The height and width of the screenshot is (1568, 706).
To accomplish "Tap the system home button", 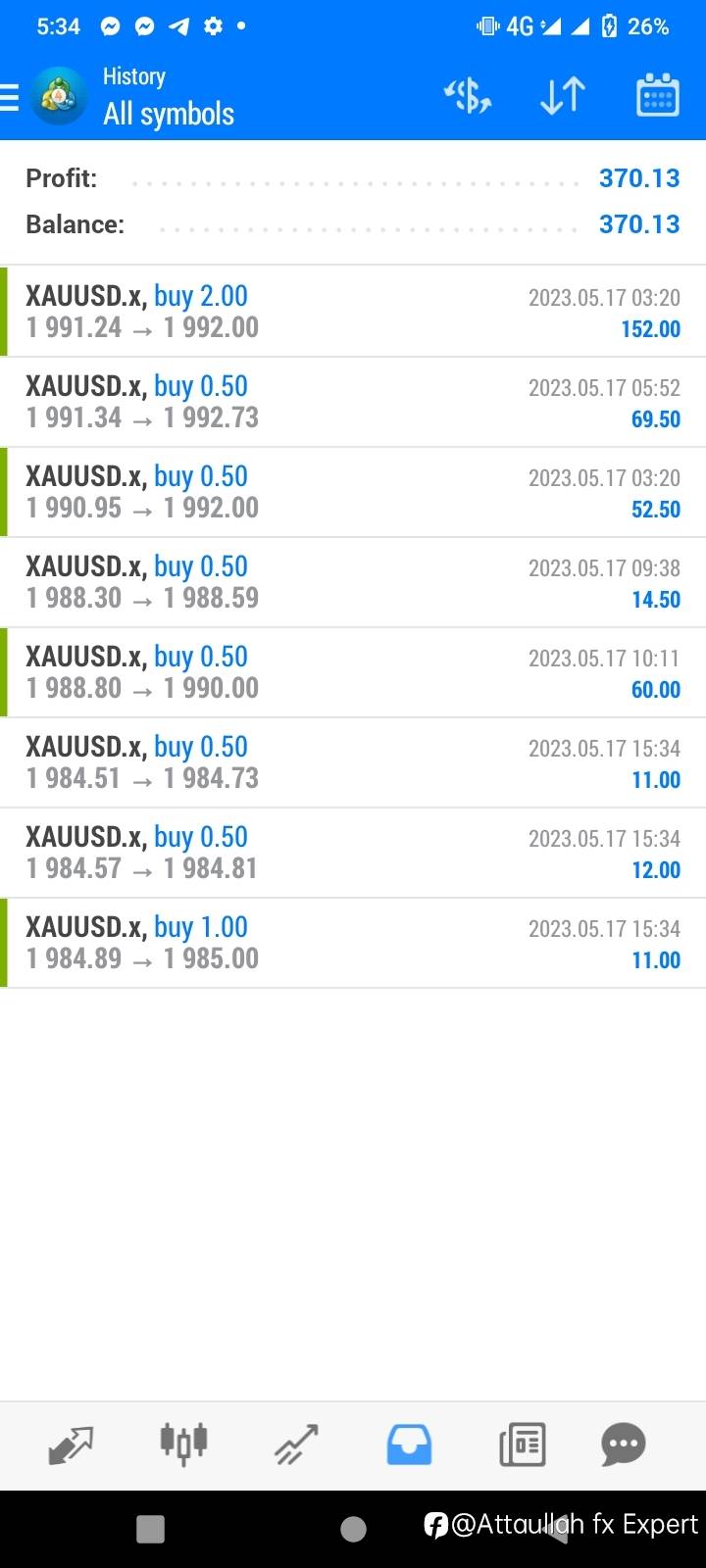I will (x=353, y=1529).
